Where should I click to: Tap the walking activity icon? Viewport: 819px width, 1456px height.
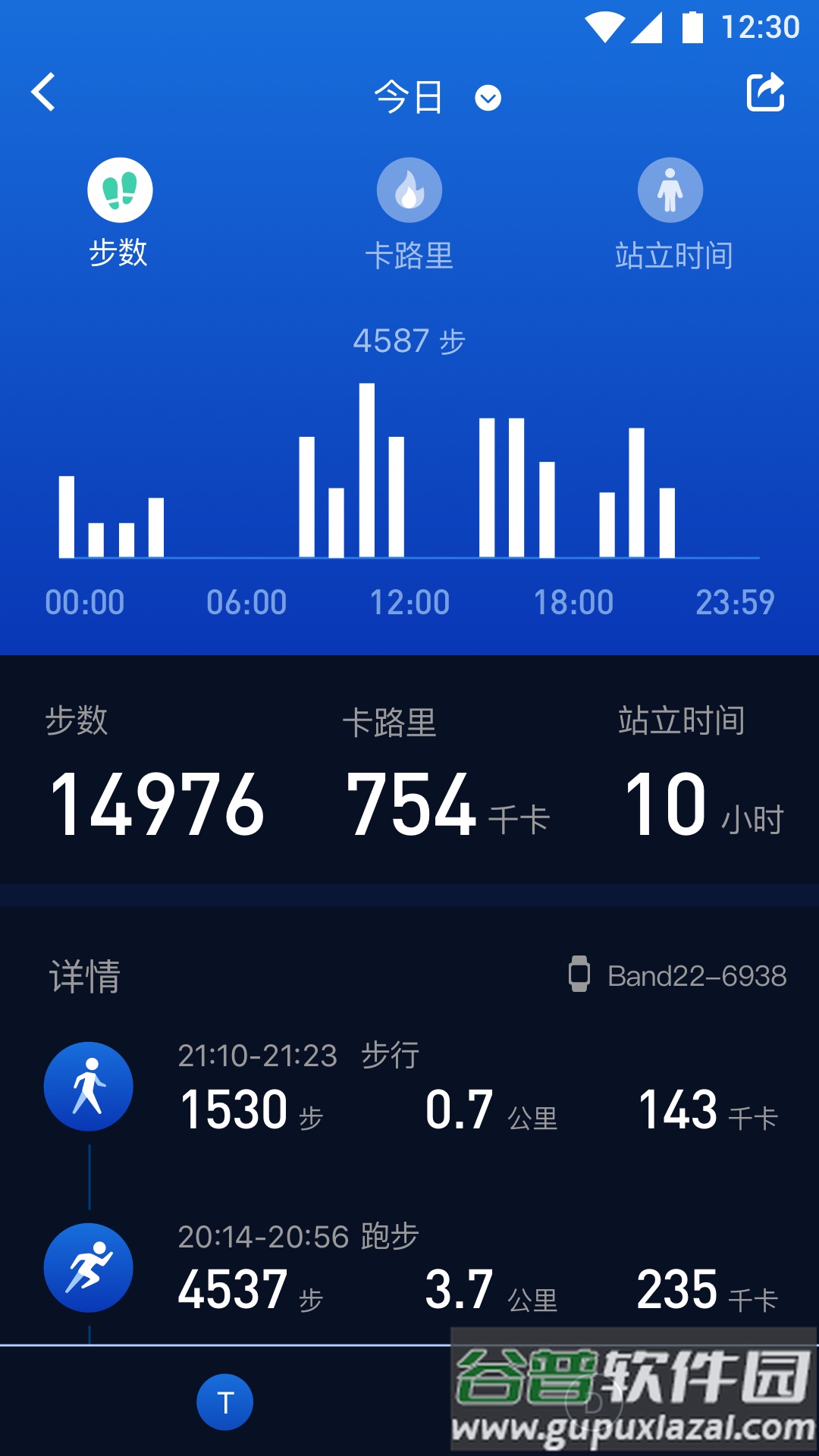pos(89,1086)
